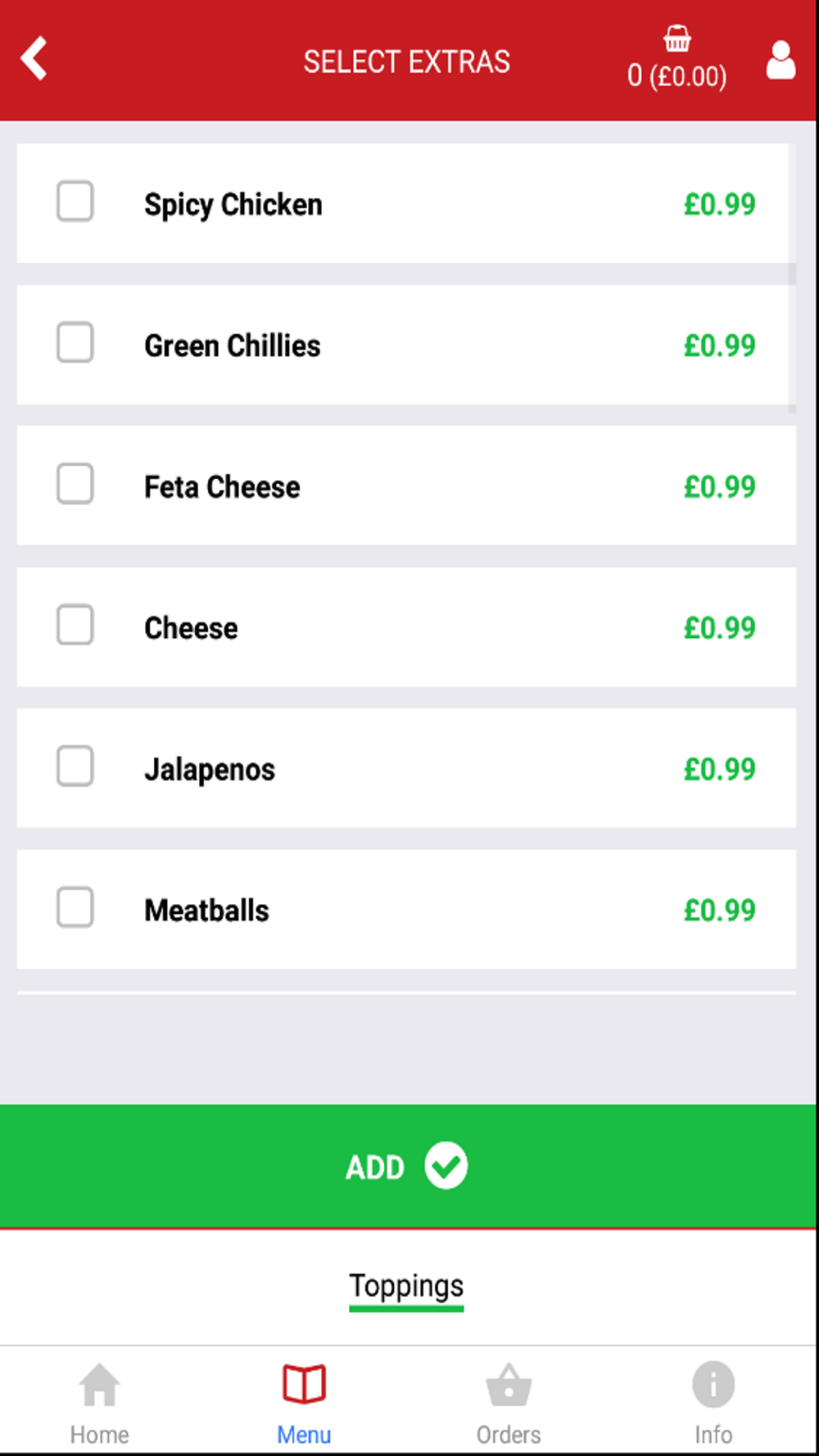View the Info tab
Screen dimensions: 819x1456
point(713,1404)
